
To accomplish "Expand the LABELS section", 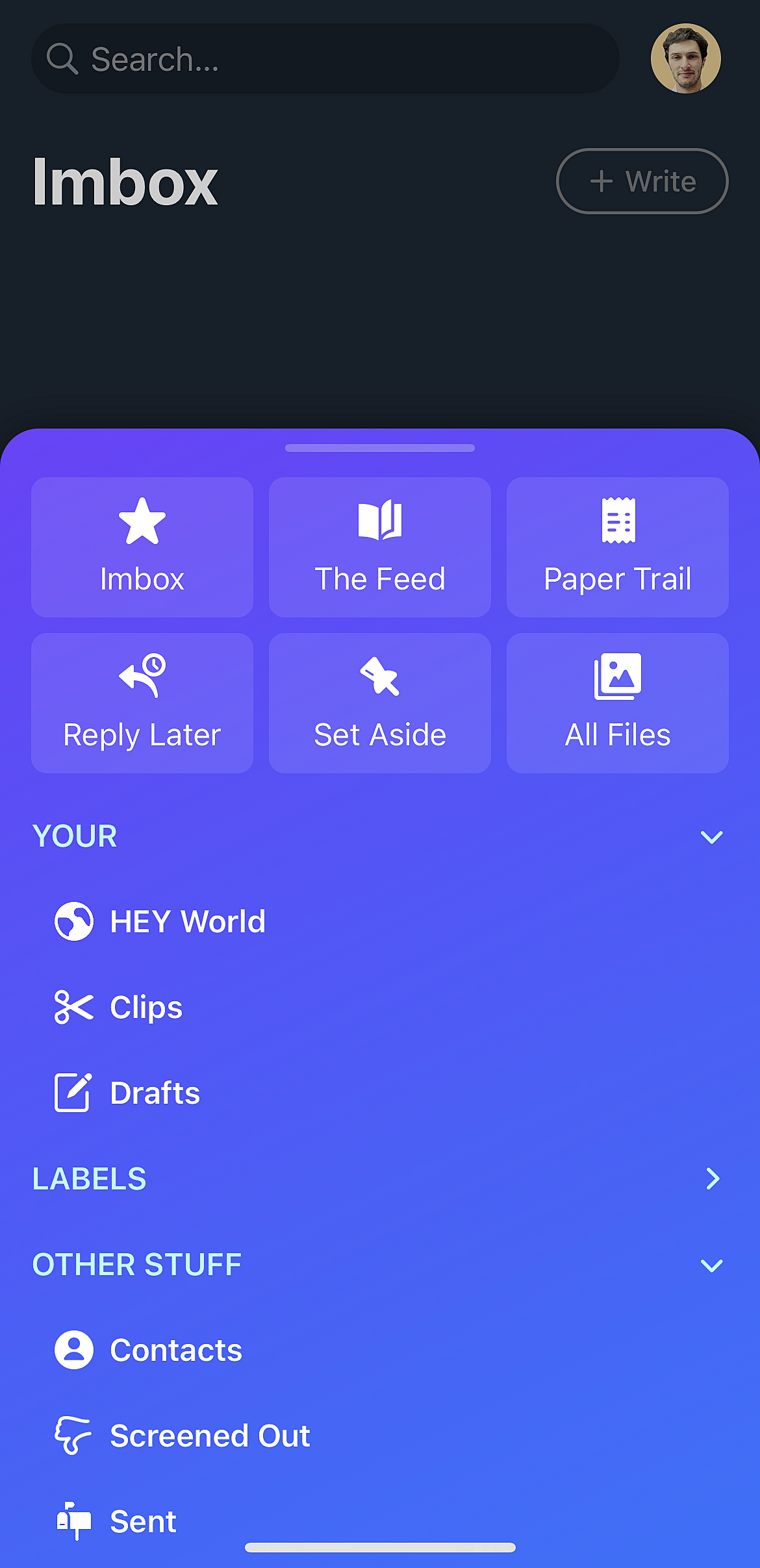I will pos(711,1178).
